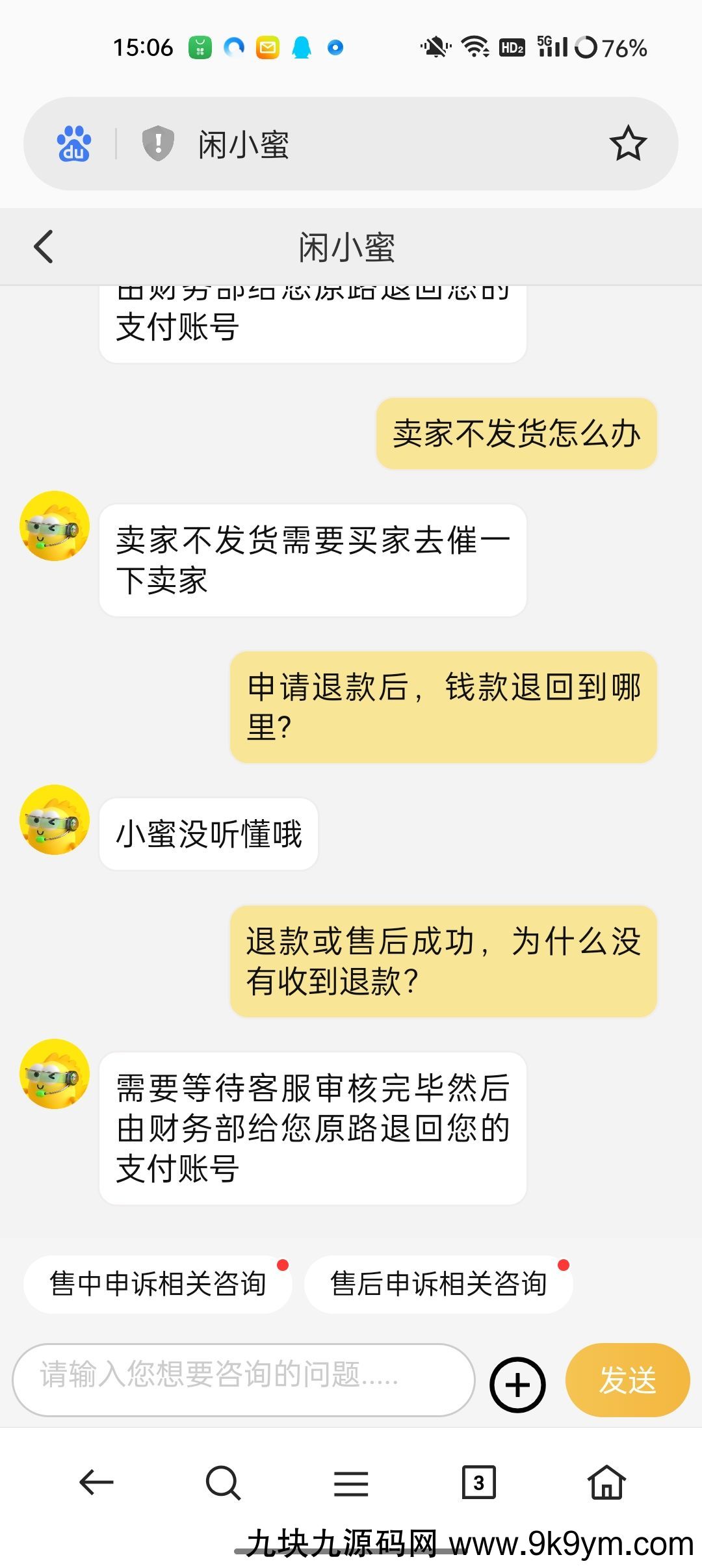This screenshot has width=702, height=1568.
Task: Go to the browser home page
Action: point(606,1482)
